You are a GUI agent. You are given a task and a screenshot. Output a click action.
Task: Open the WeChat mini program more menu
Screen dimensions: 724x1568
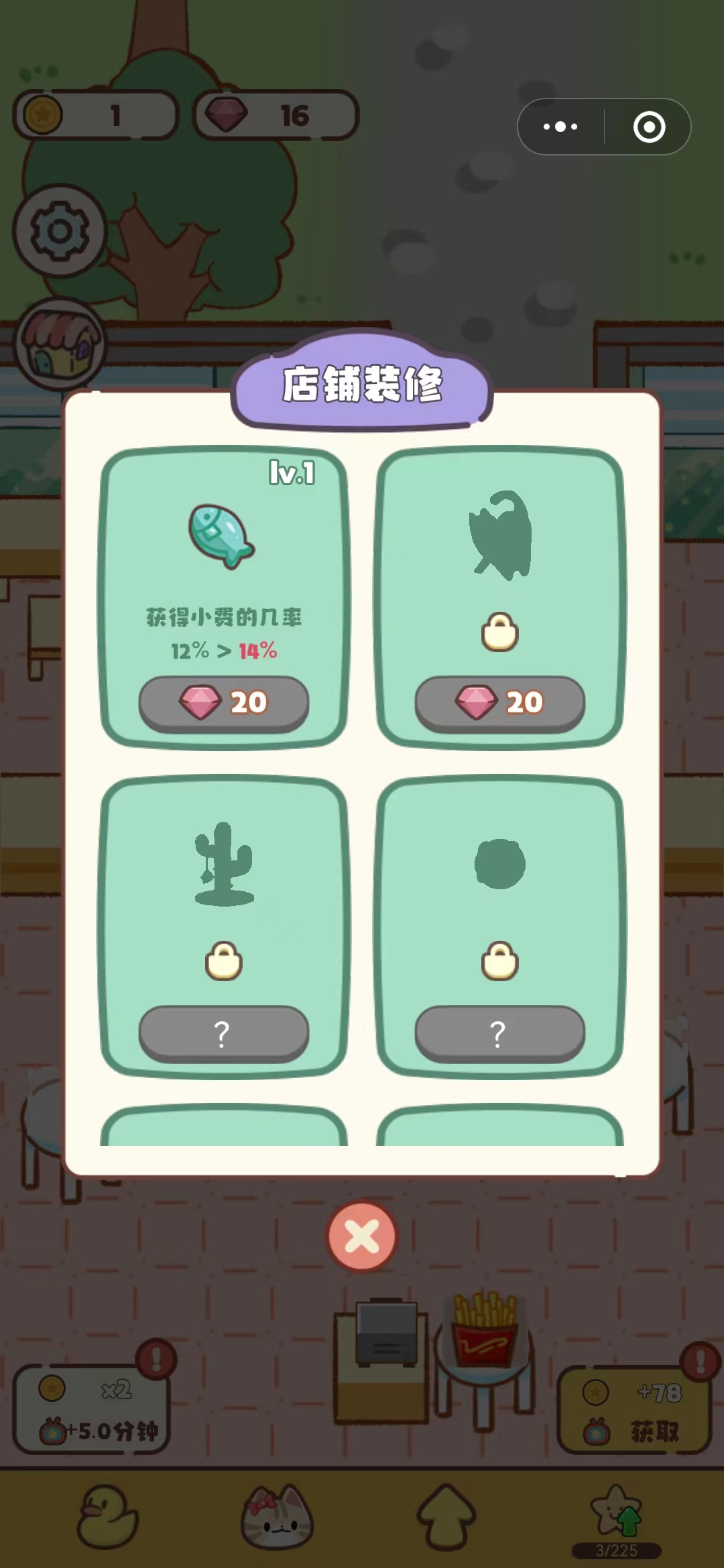pyautogui.click(x=560, y=127)
